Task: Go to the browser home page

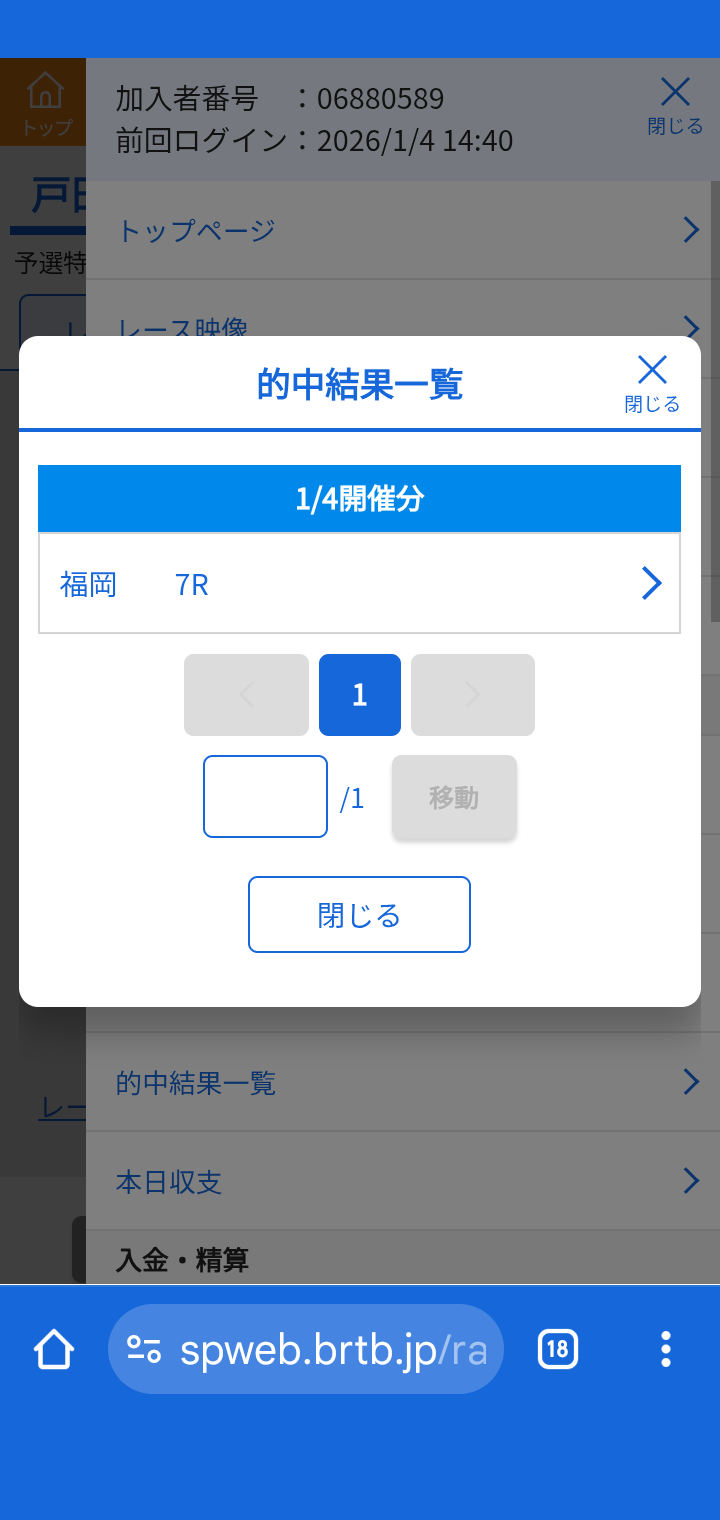Action: click(x=54, y=1349)
